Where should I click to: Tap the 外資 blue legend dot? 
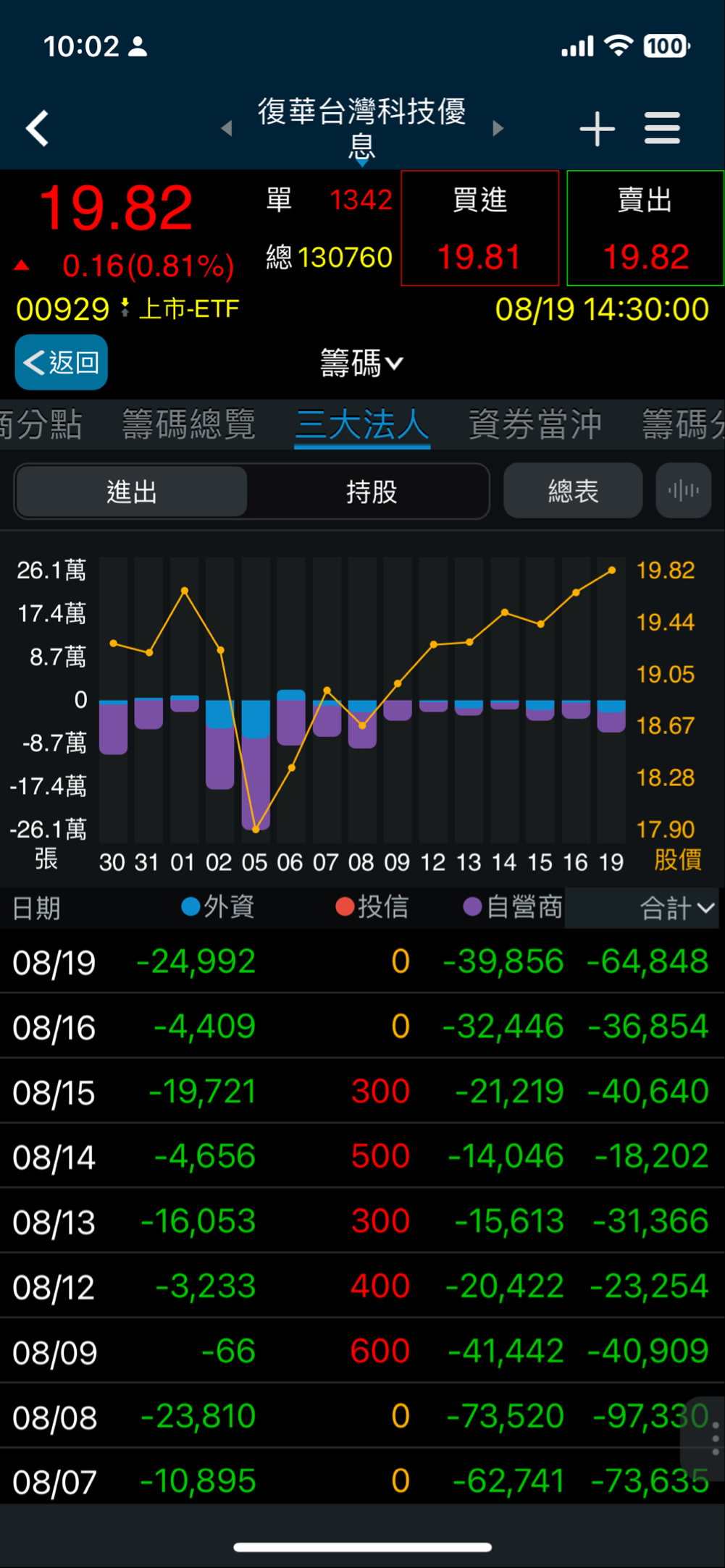[190, 907]
